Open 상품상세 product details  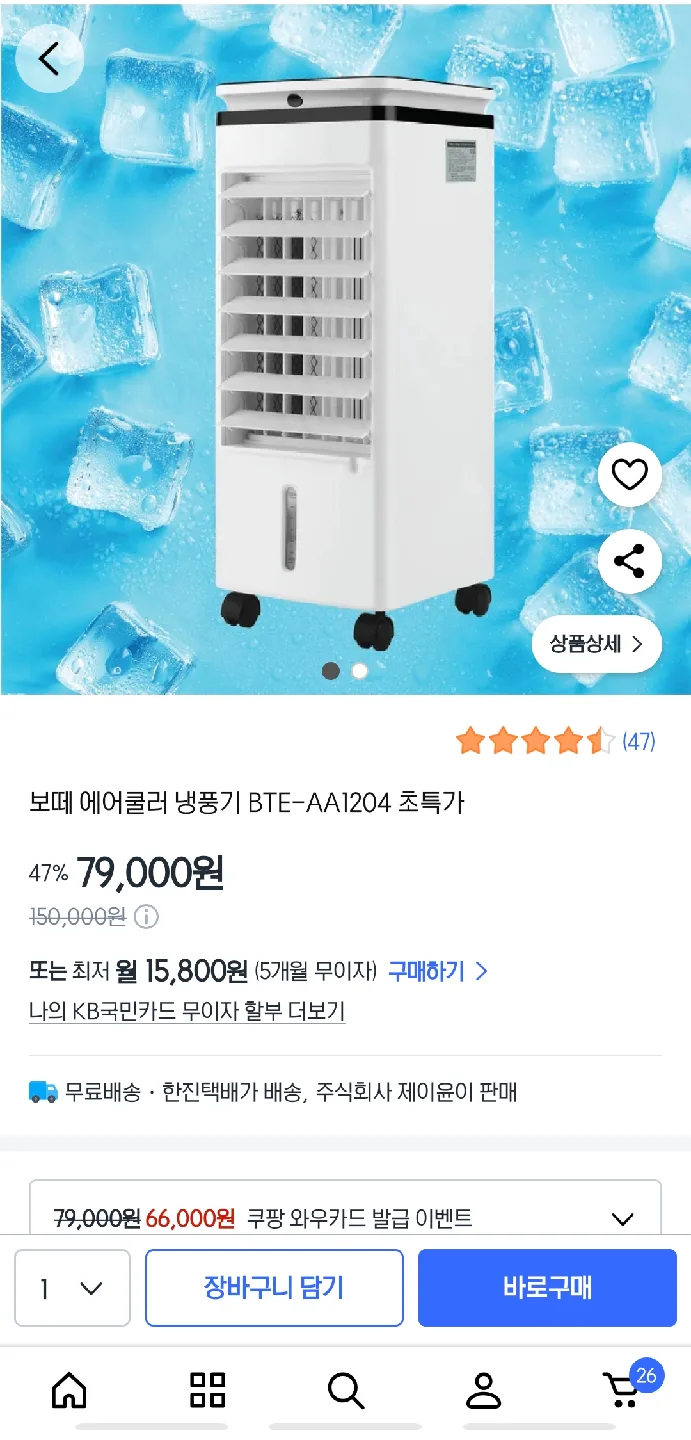pyautogui.click(x=596, y=644)
